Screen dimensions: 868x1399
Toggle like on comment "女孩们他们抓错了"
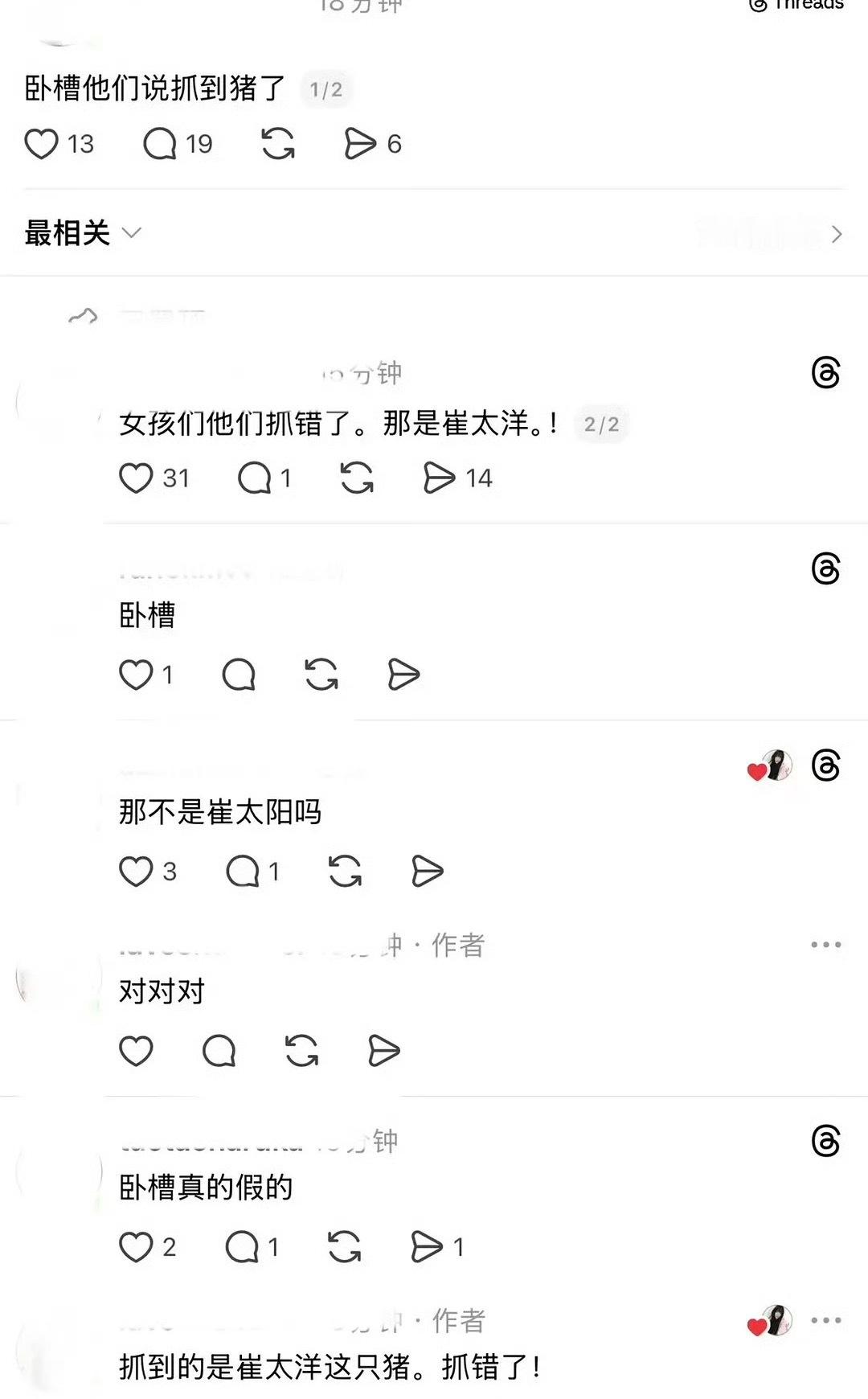click(x=137, y=477)
